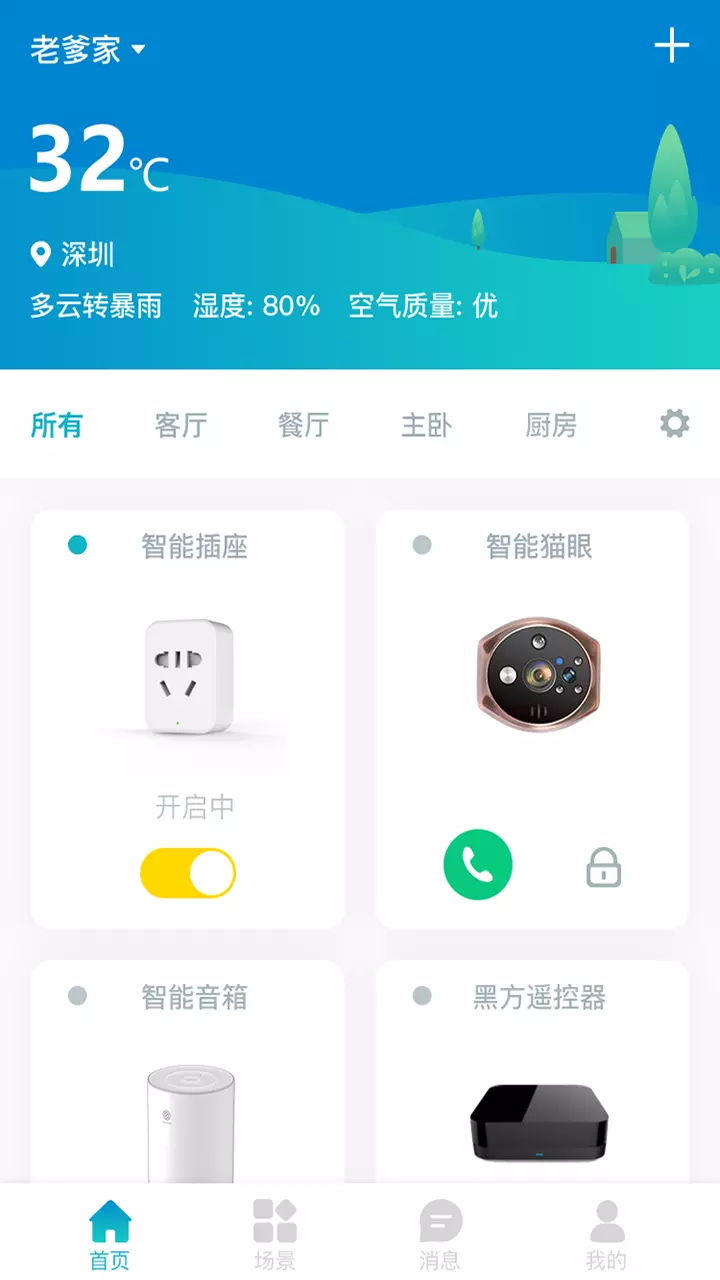Switch to the 客厅 room tab
Screen dimensions: 720x1280
click(x=181, y=425)
